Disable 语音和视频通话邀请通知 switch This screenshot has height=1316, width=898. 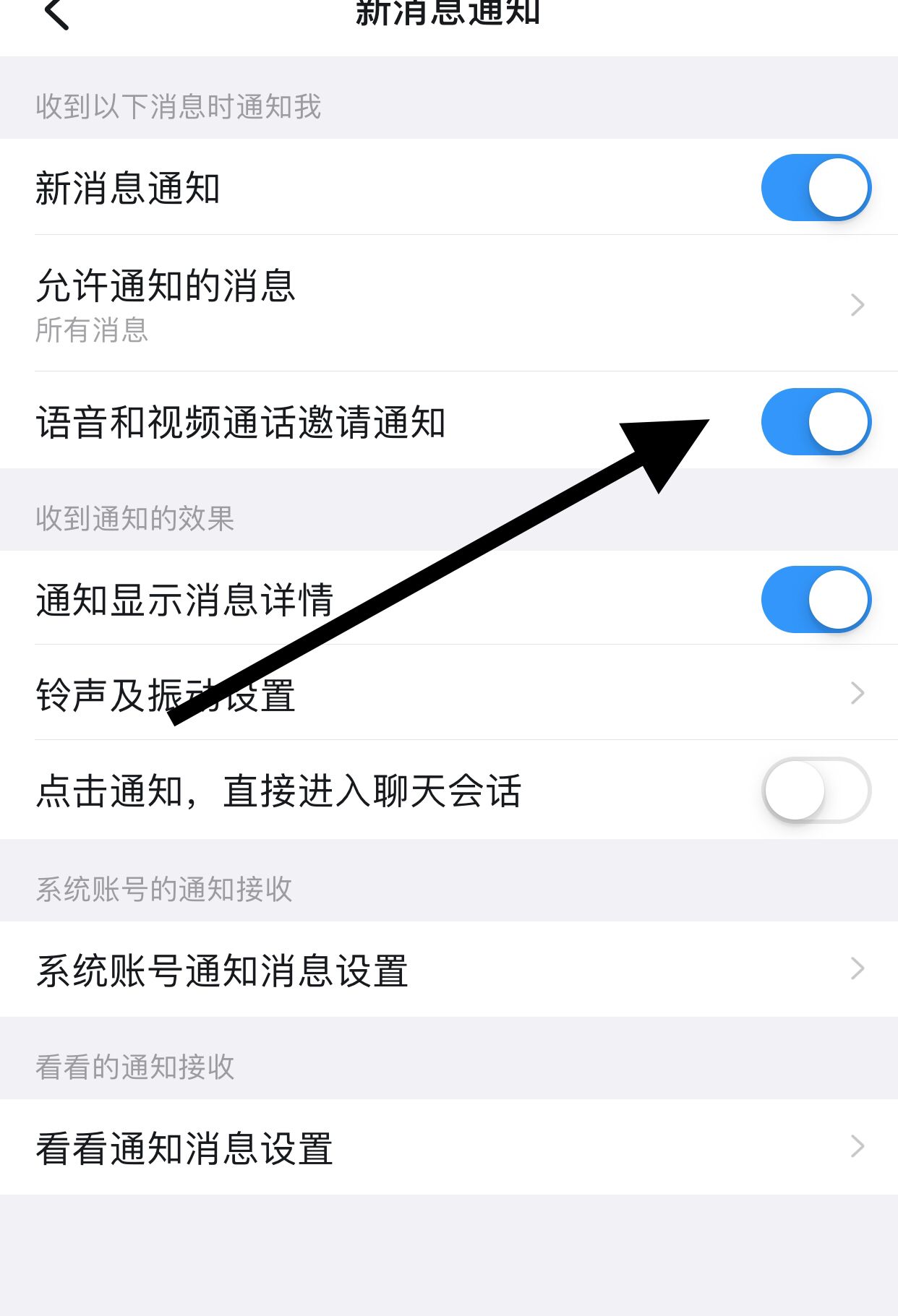coord(816,421)
